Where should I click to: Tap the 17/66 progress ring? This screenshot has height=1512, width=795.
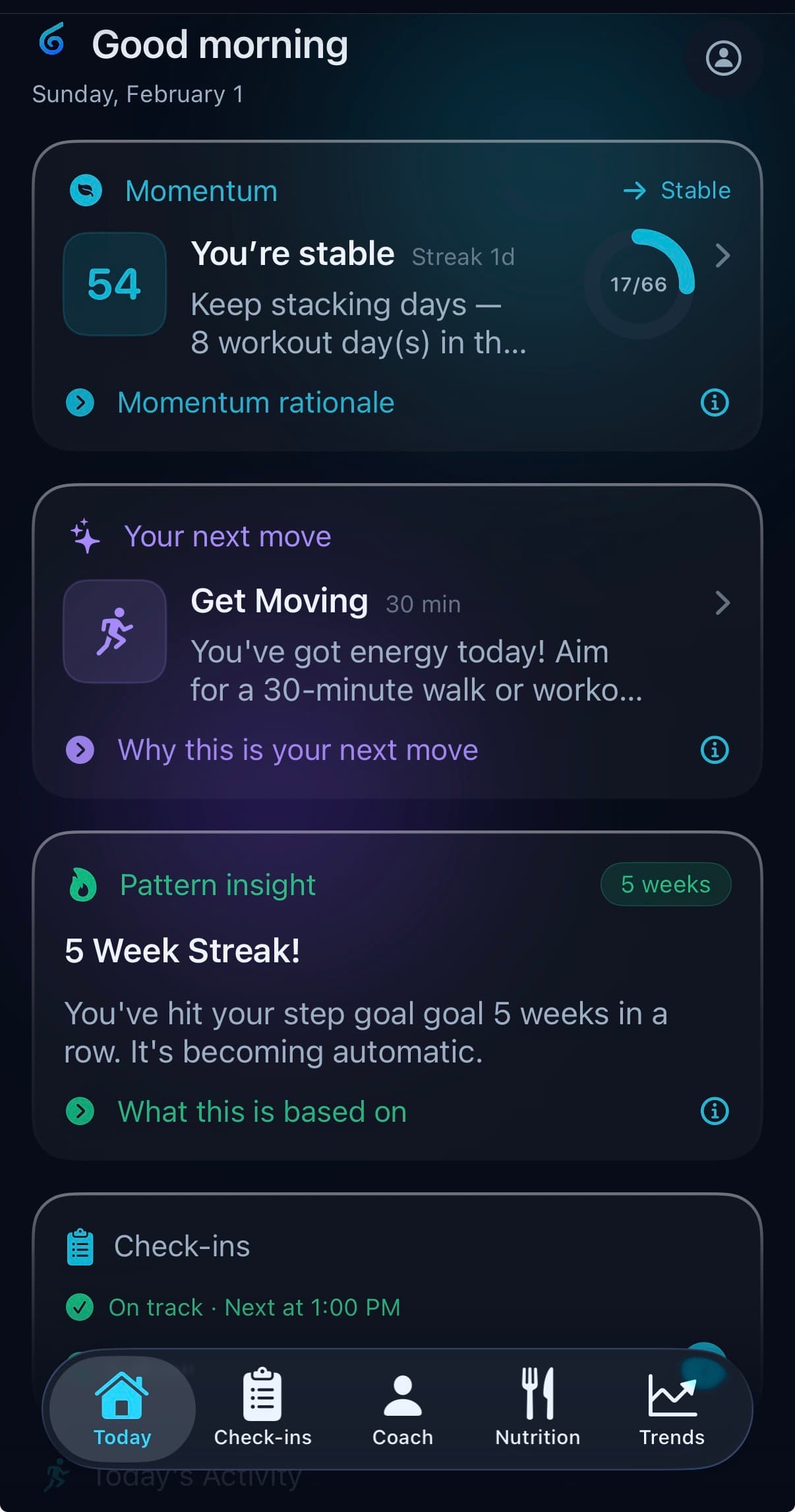point(639,283)
